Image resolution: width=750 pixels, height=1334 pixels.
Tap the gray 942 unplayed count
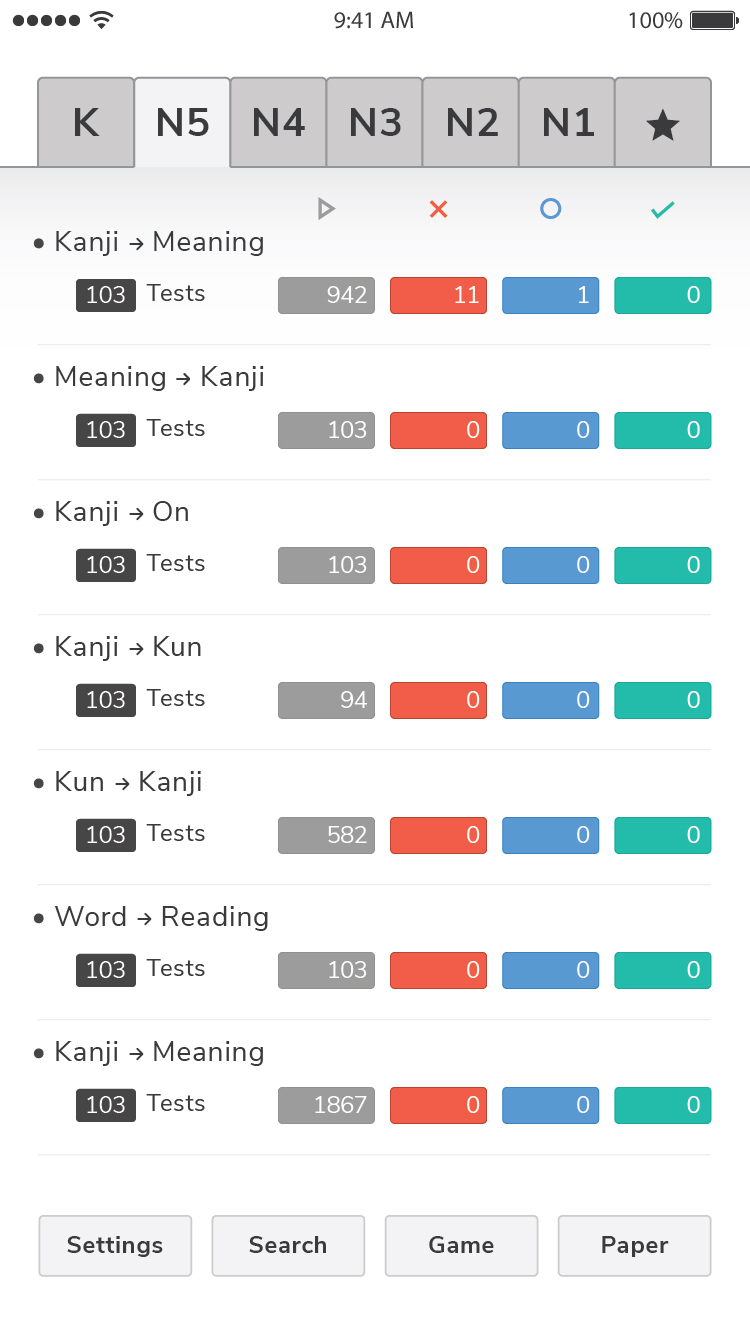tap(326, 296)
